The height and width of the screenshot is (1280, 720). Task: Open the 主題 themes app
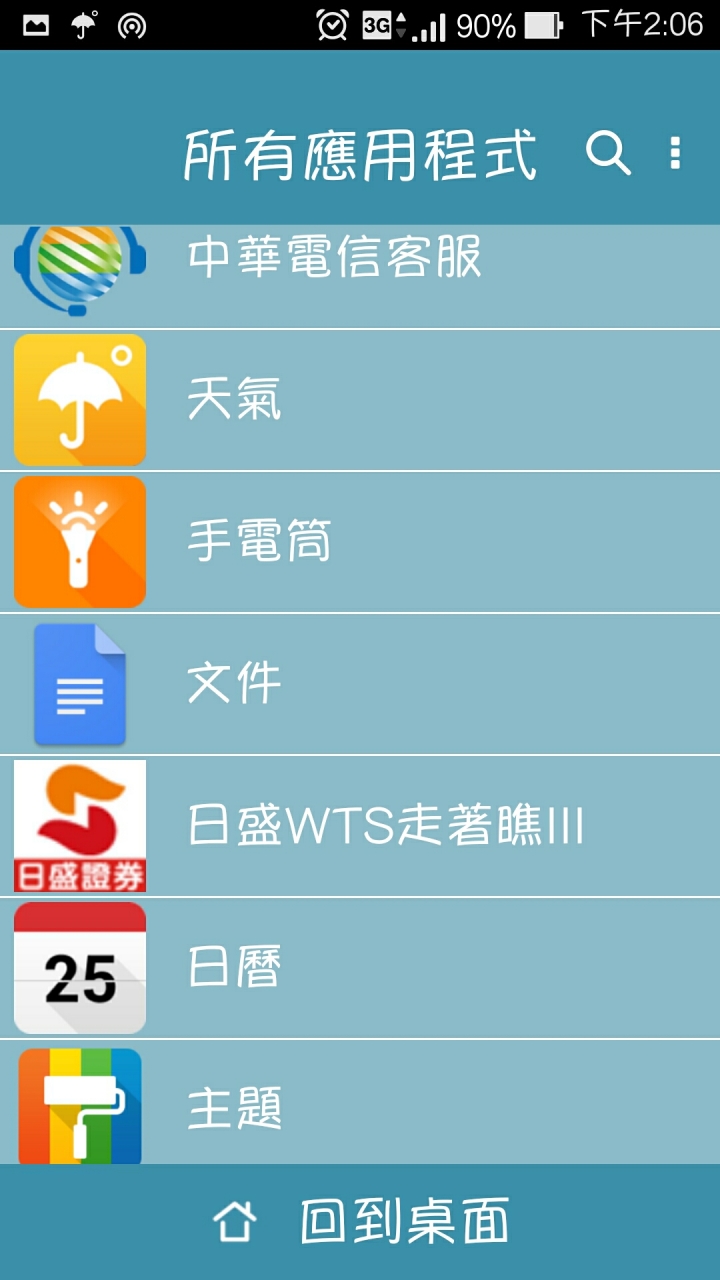click(360, 1102)
